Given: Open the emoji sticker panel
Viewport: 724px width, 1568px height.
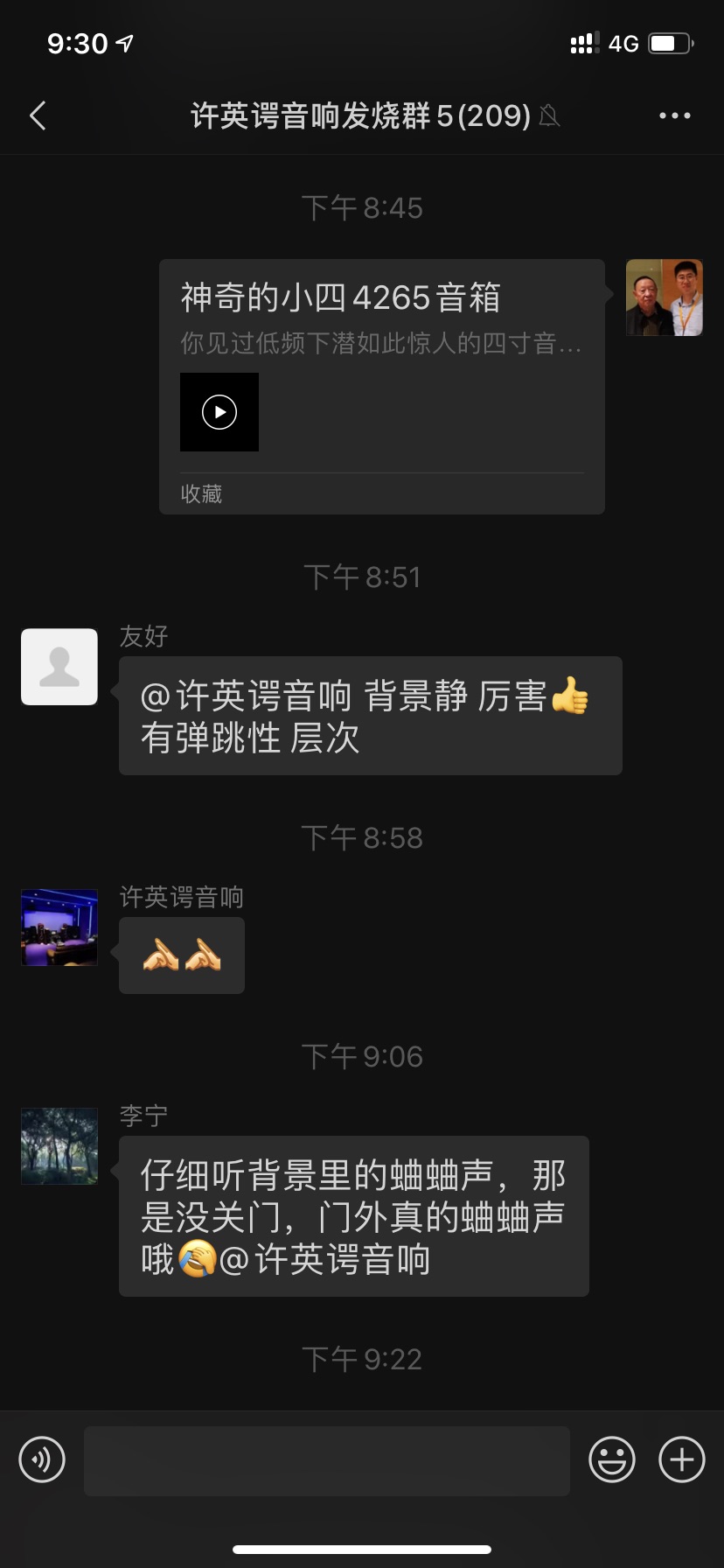Looking at the screenshot, I should (611, 1459).
